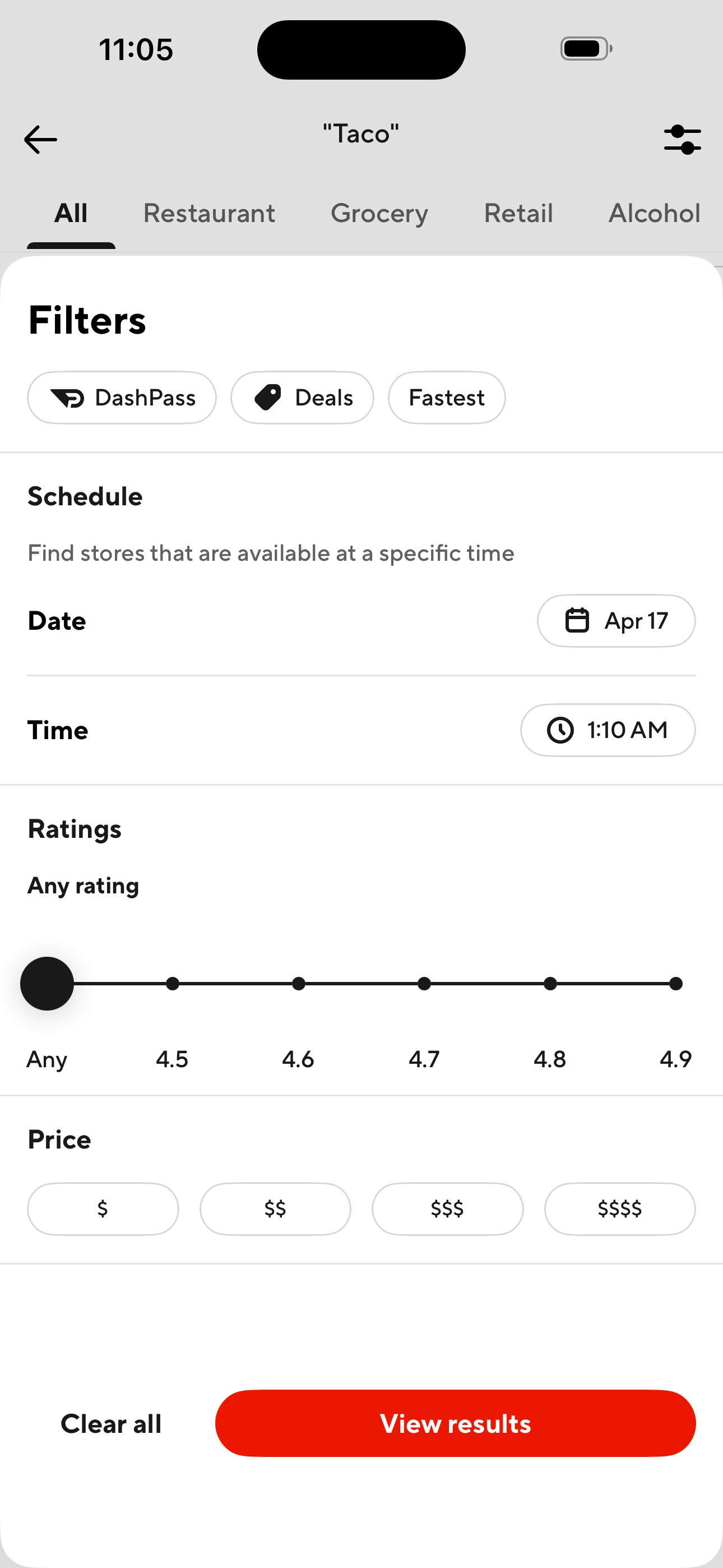The width and height of the screenshot is (723, 1568).
Task: Toggle the DashPass filter chip
Action: (122, 398)
